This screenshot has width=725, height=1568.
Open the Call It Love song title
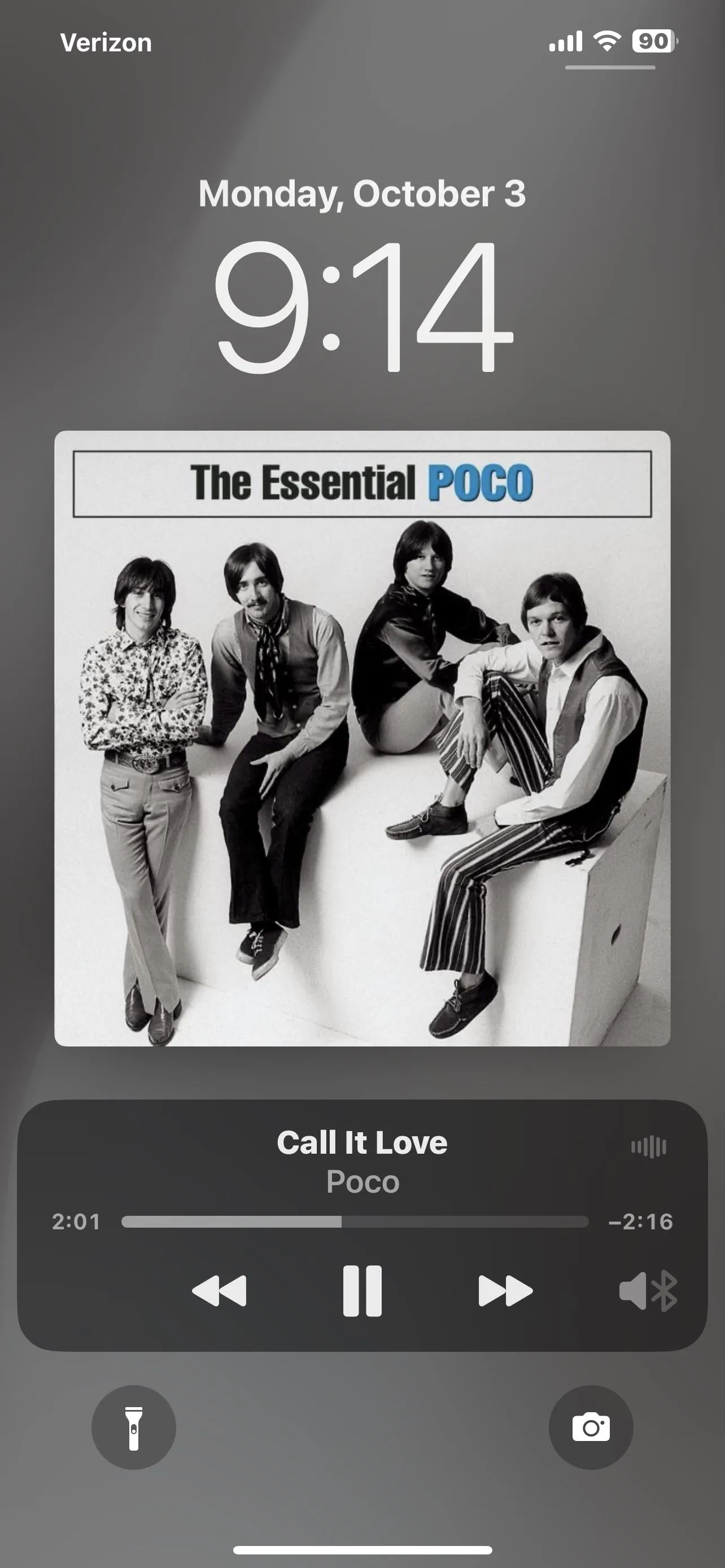[x=362, y=1142]
